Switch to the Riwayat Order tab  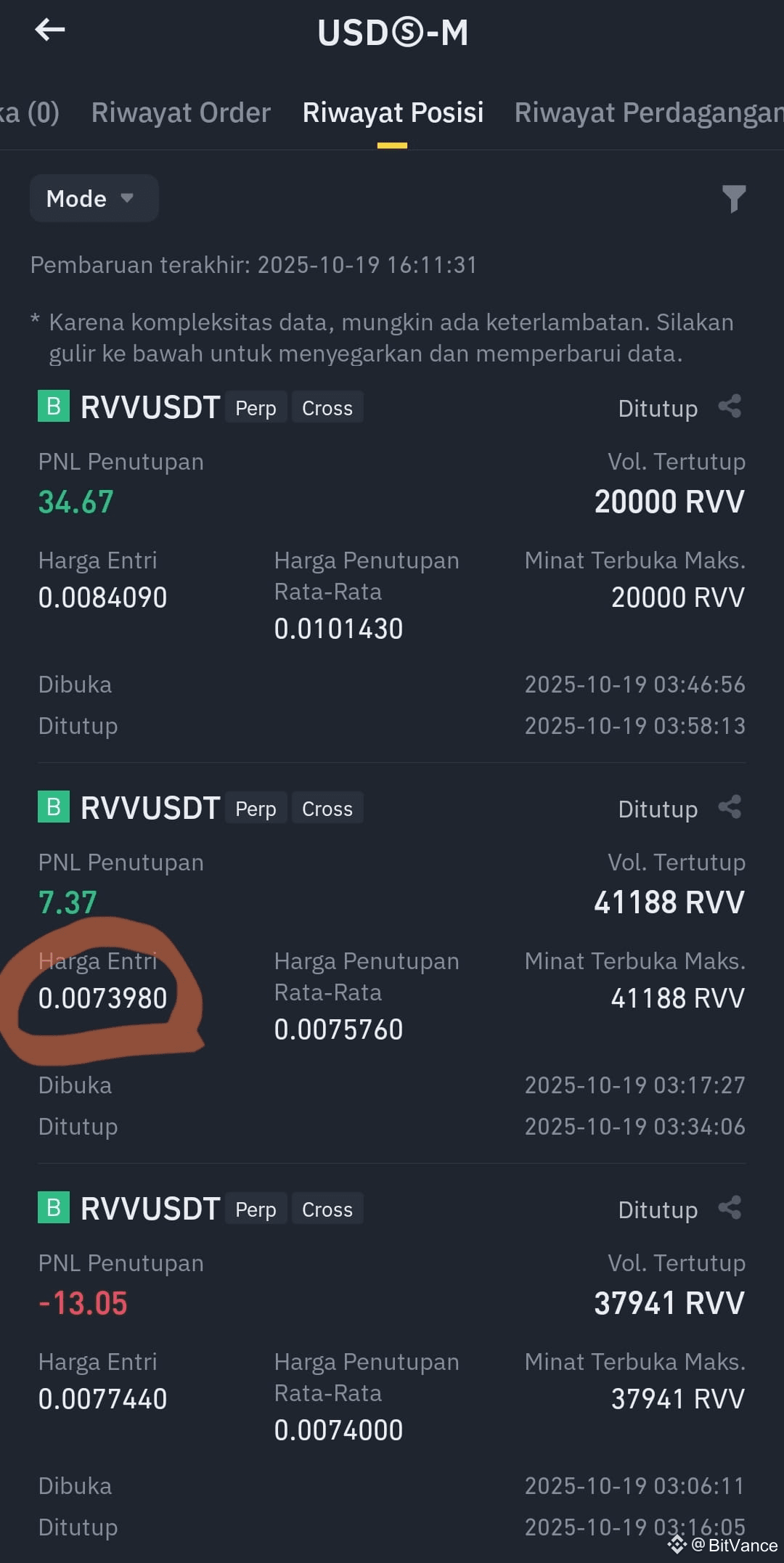(181, 113)
